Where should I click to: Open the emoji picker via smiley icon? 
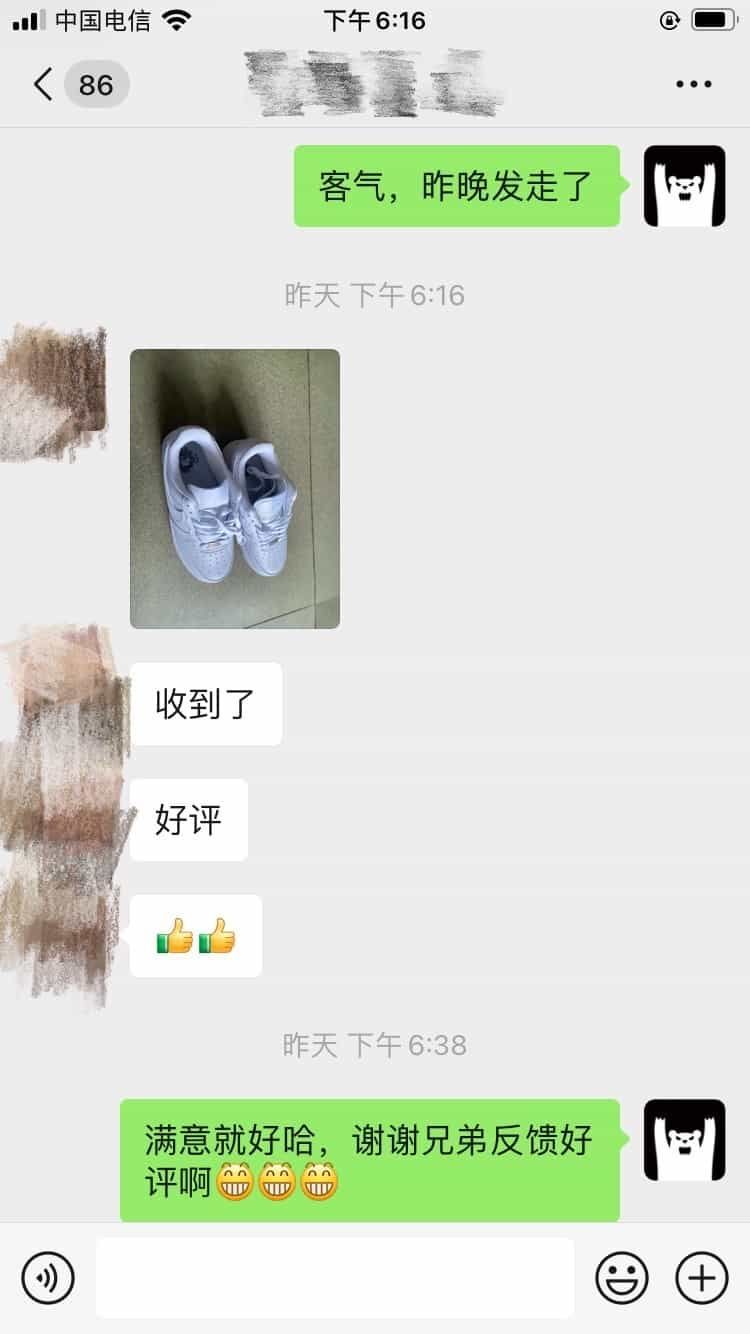(x=621, y=1277)
